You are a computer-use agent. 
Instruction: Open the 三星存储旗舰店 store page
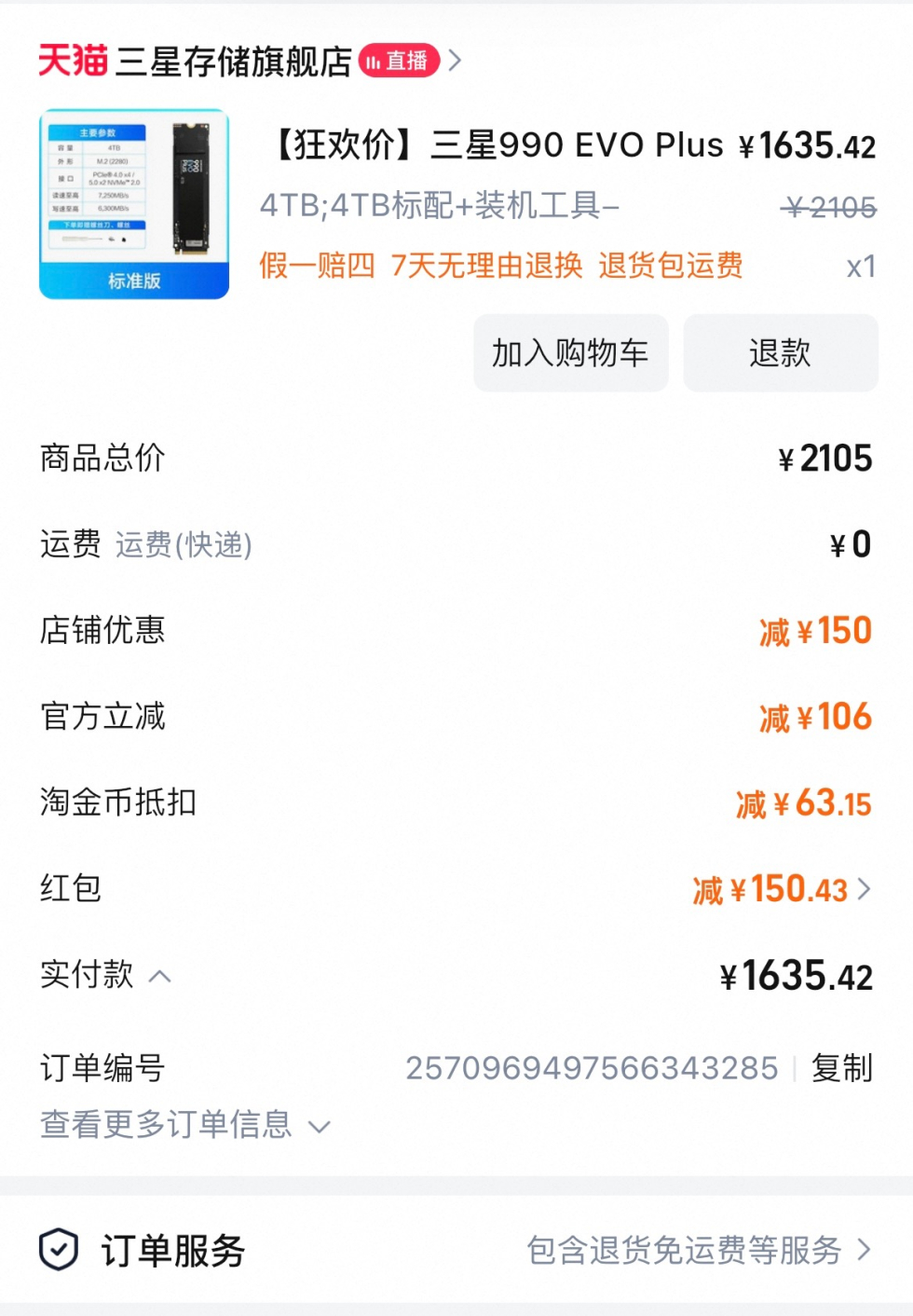coord(233,62)
